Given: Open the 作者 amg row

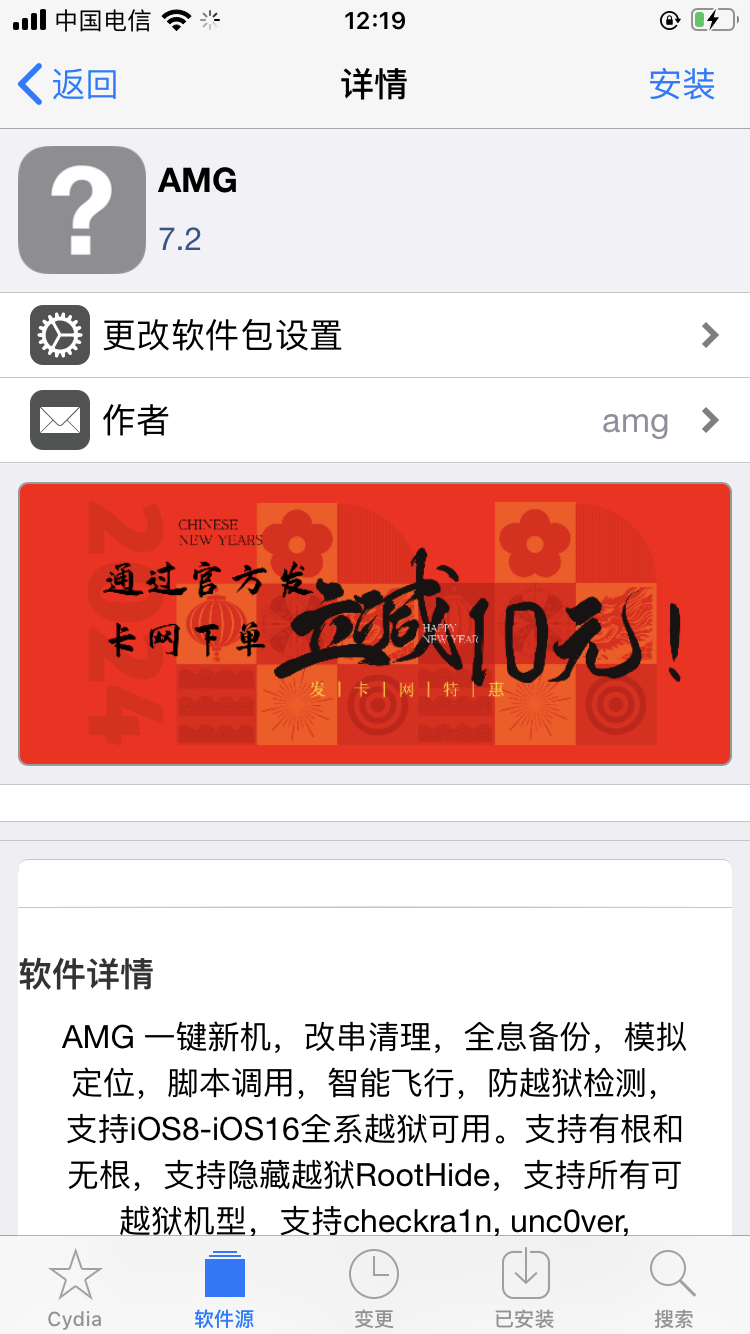Looking at the screenshot, I should (375, 421).
